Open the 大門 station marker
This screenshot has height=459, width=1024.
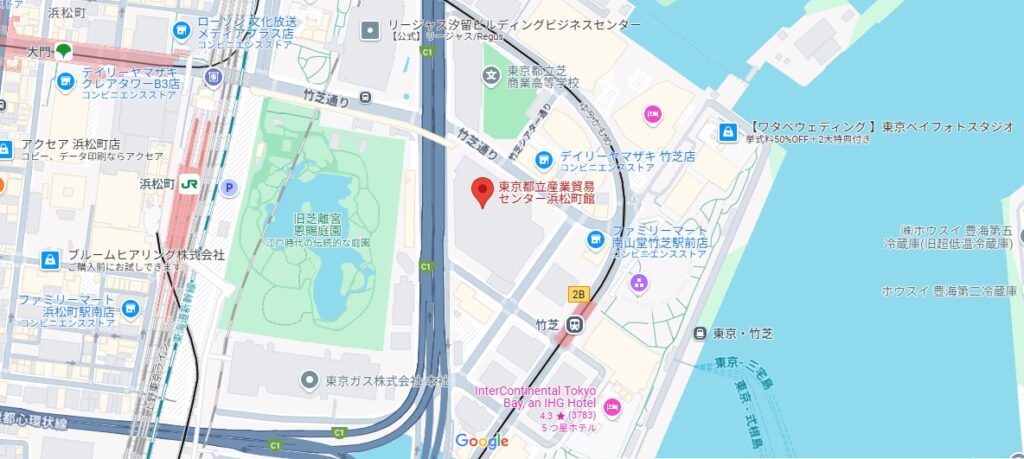(63, 50)
